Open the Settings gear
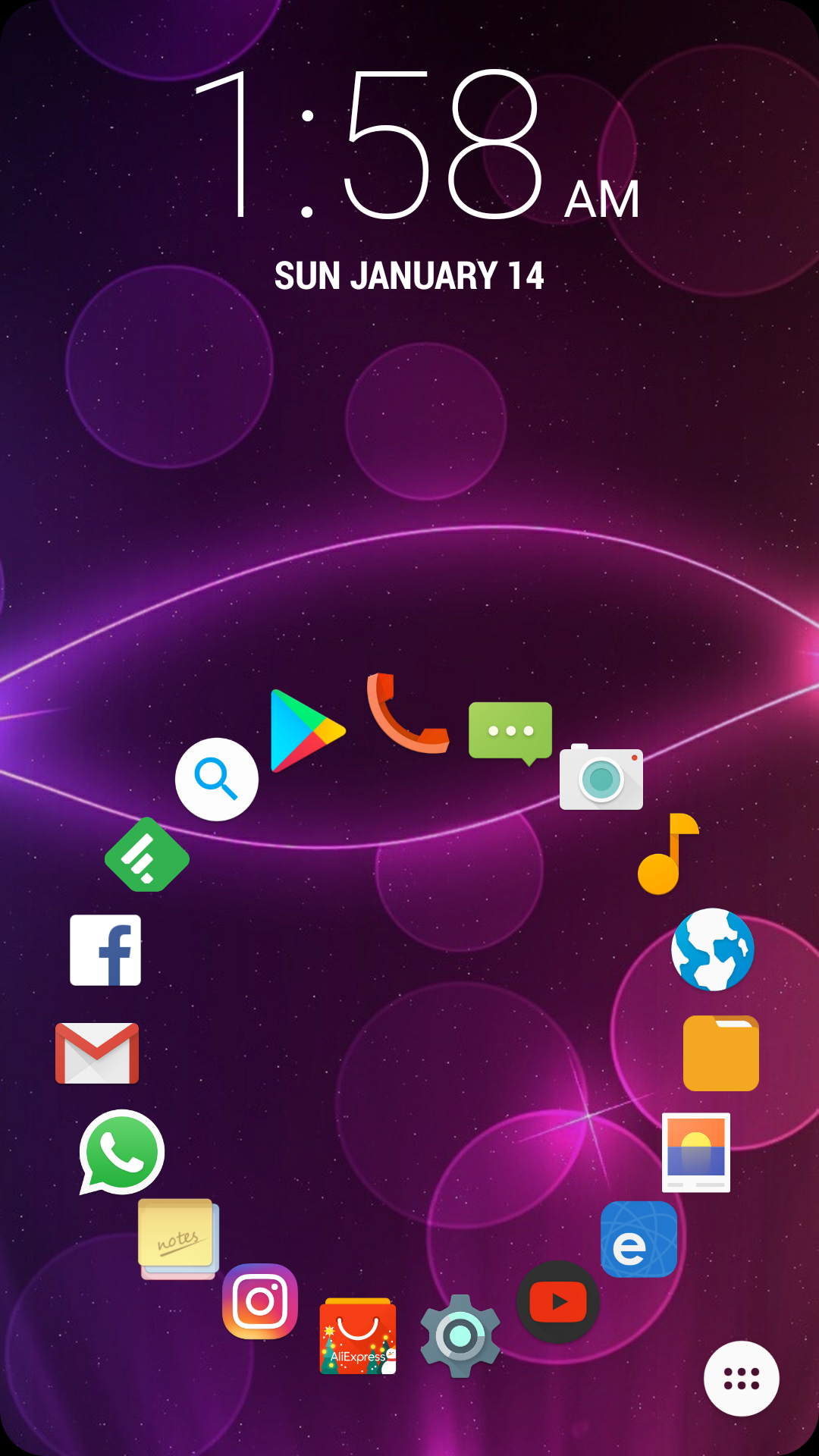 [x=460, y=1336]
